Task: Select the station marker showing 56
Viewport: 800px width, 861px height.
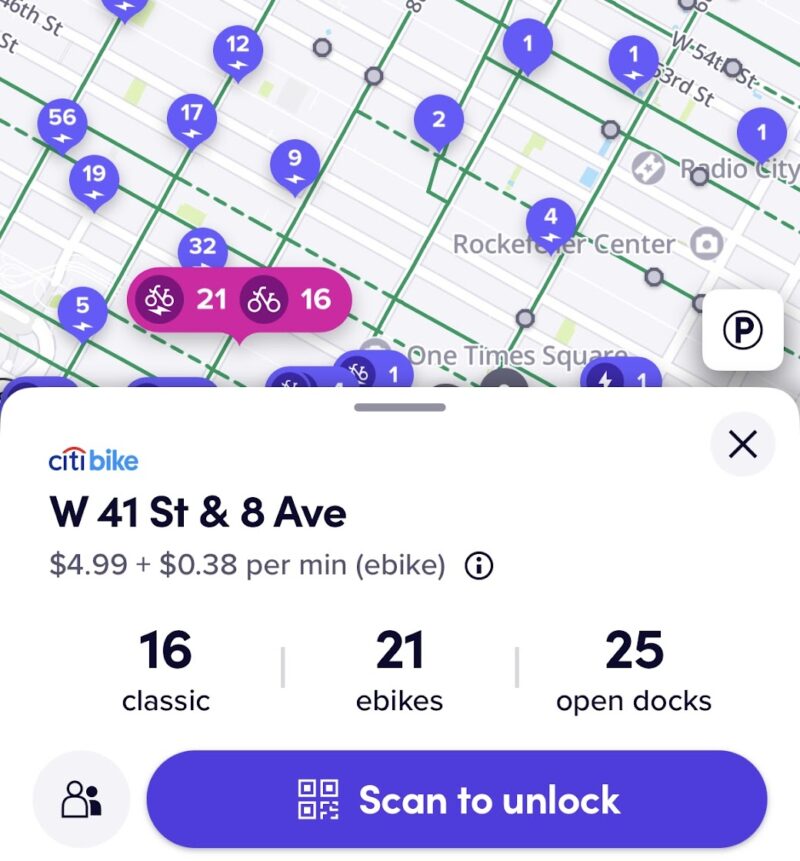Action: [62, 122]
